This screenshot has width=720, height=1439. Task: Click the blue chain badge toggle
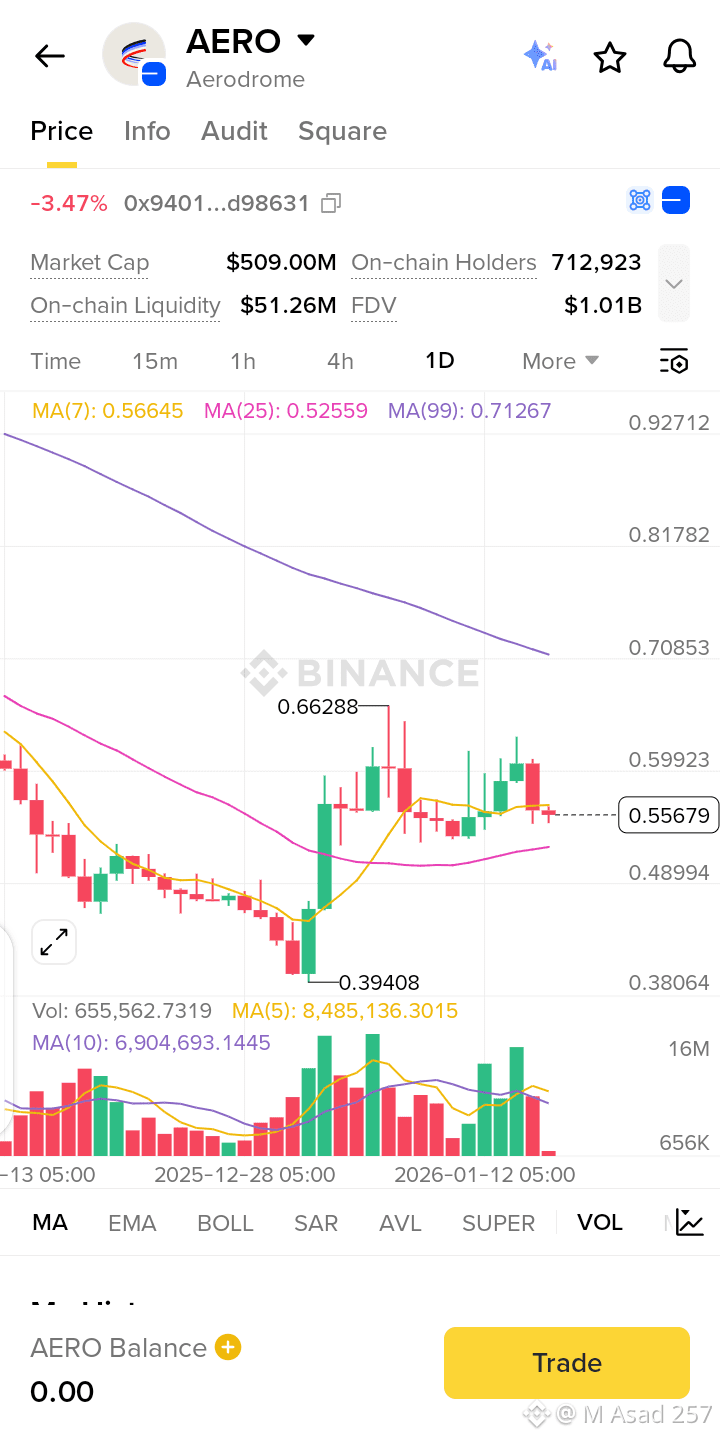(676, 201)
